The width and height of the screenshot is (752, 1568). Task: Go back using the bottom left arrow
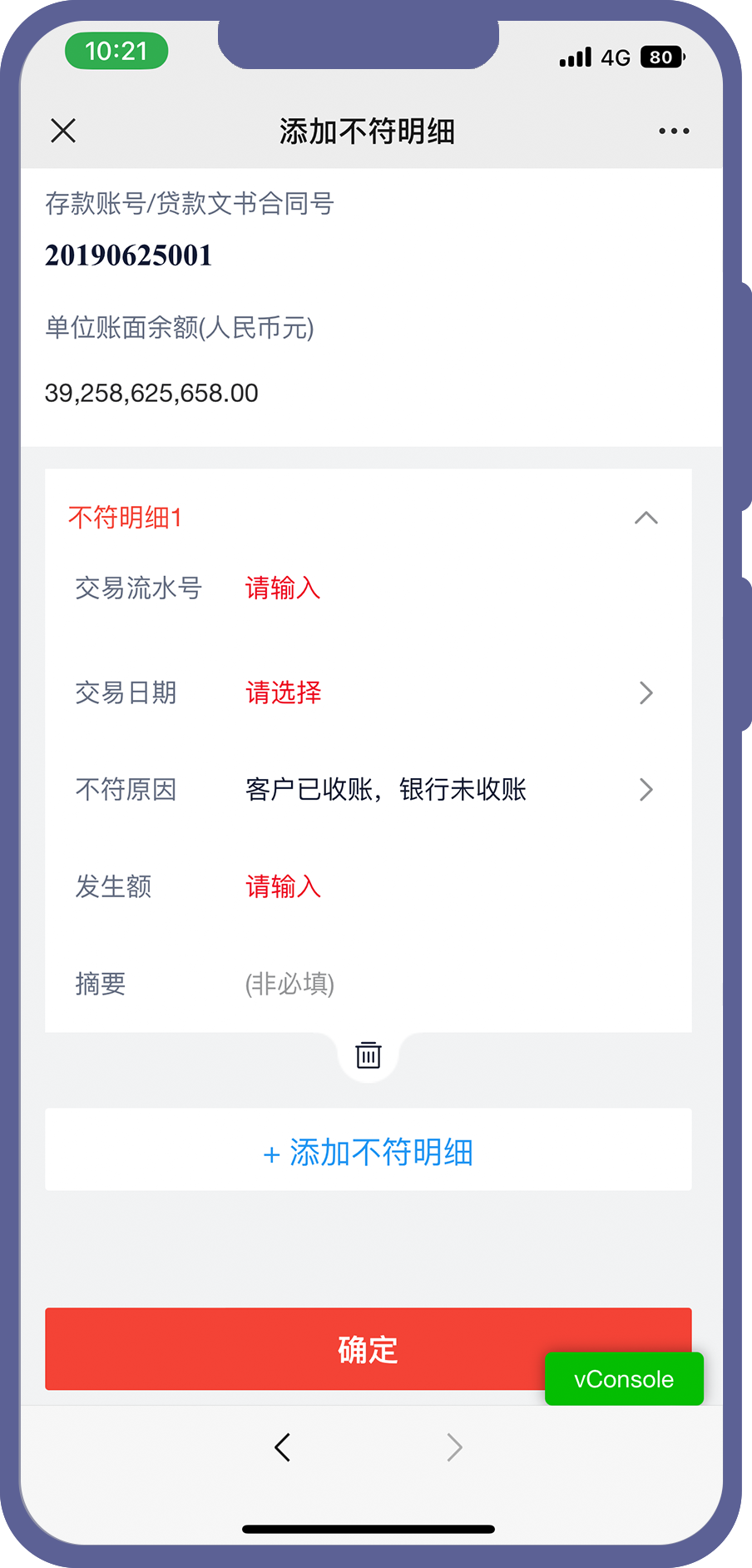point(283,1447)
